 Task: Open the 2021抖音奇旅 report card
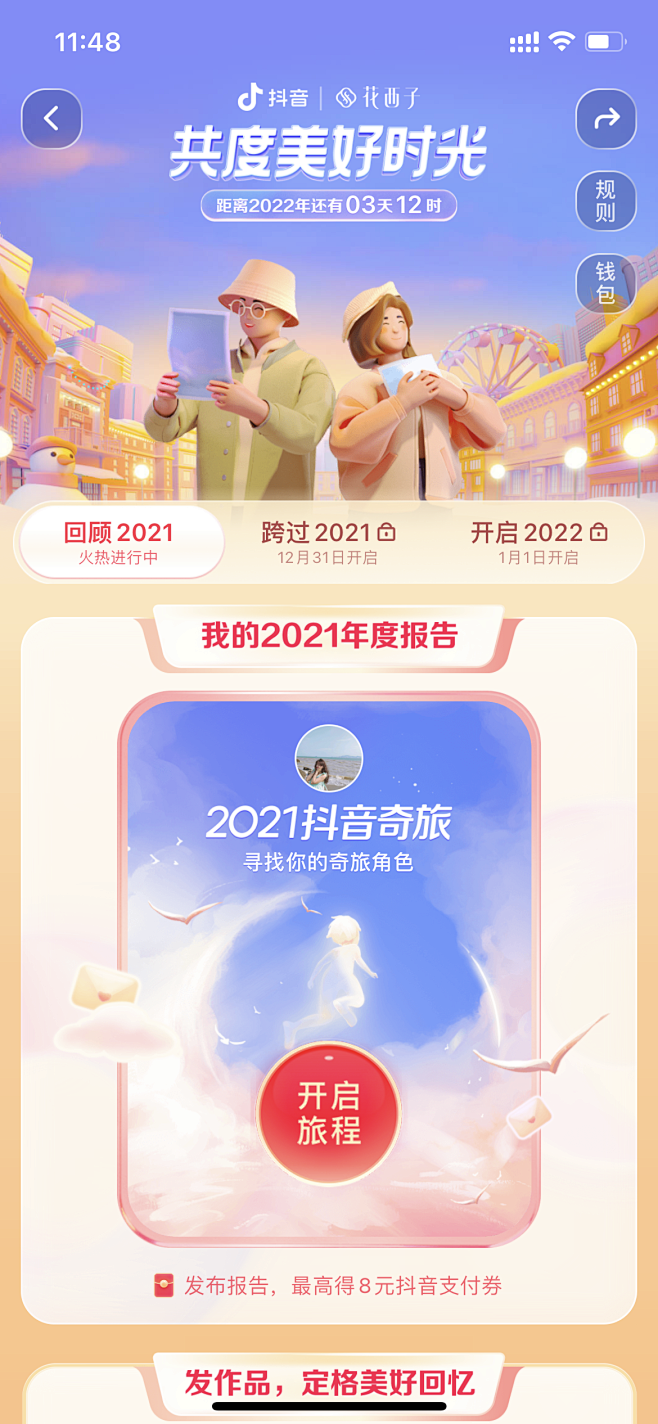pyautogui.click(x=329, y=969)
